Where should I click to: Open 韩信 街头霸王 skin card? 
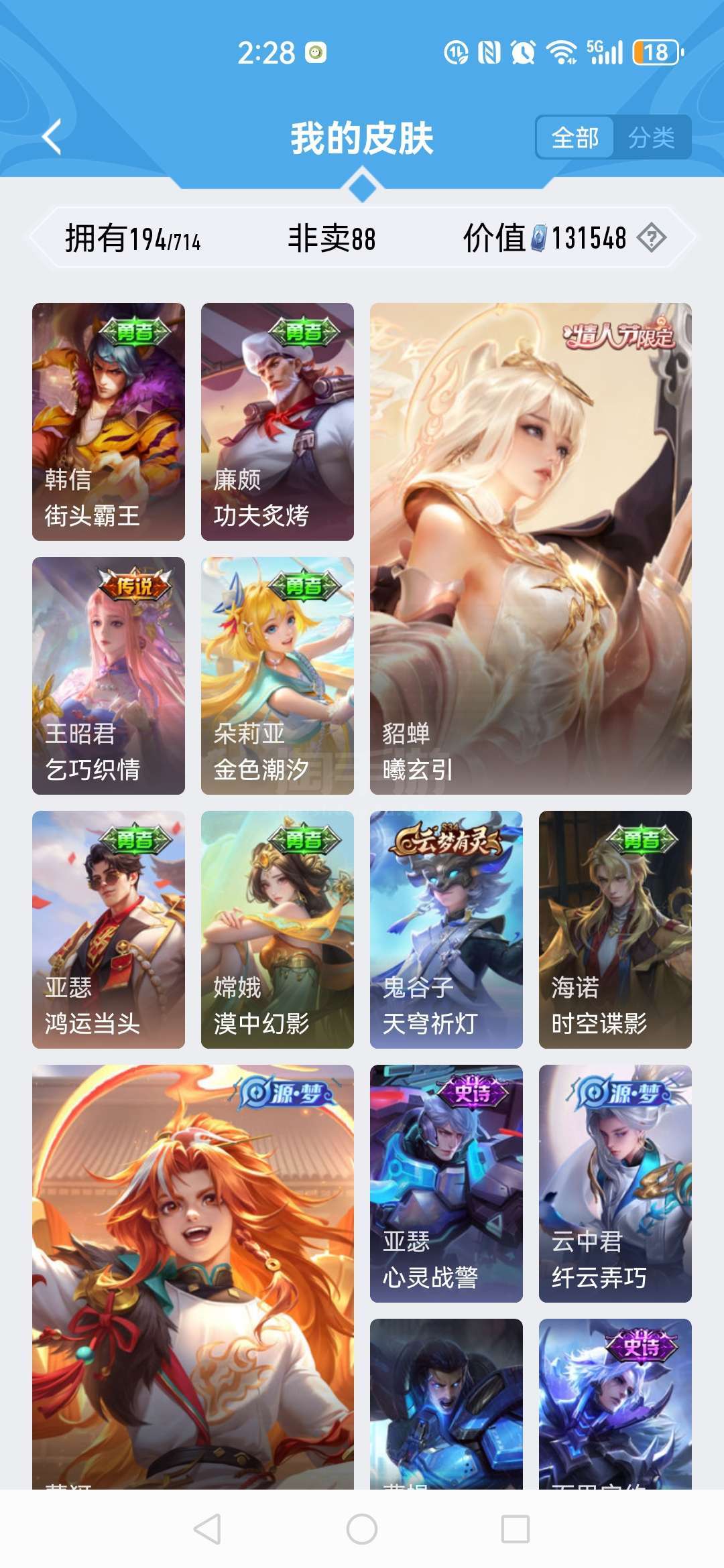pyautogui.click(x=109, y=421)
